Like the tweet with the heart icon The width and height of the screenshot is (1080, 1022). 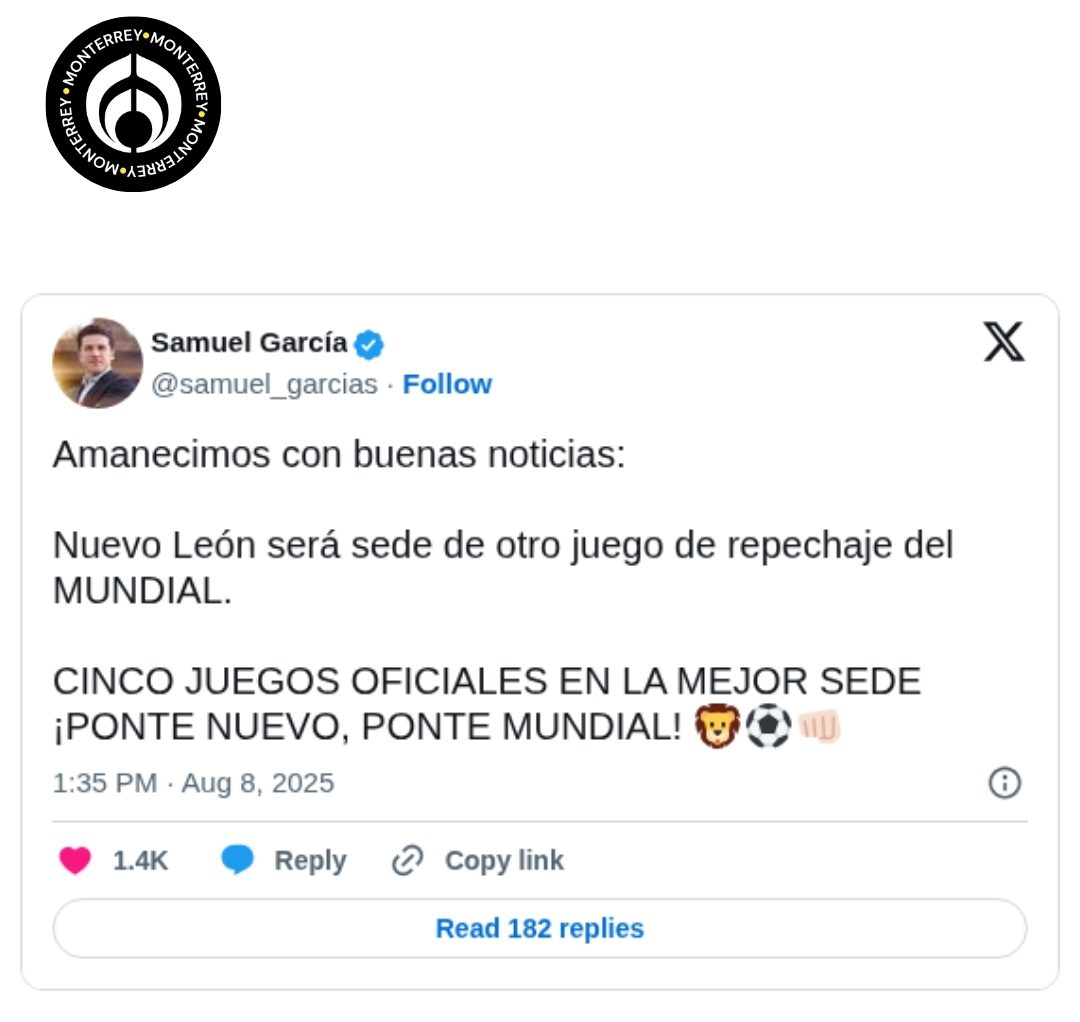pos(76,861)
